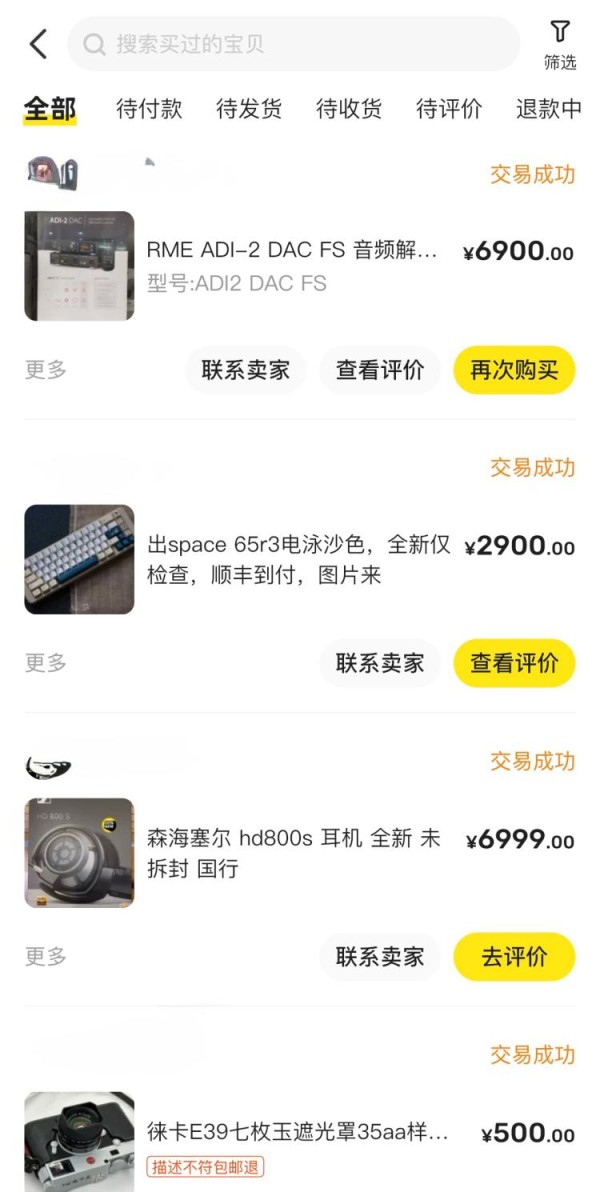The height and width of the screenshot is (1192, 600).
Task: Tap 查看评价 for the space 65r3 keyboard
Action: 514,663
